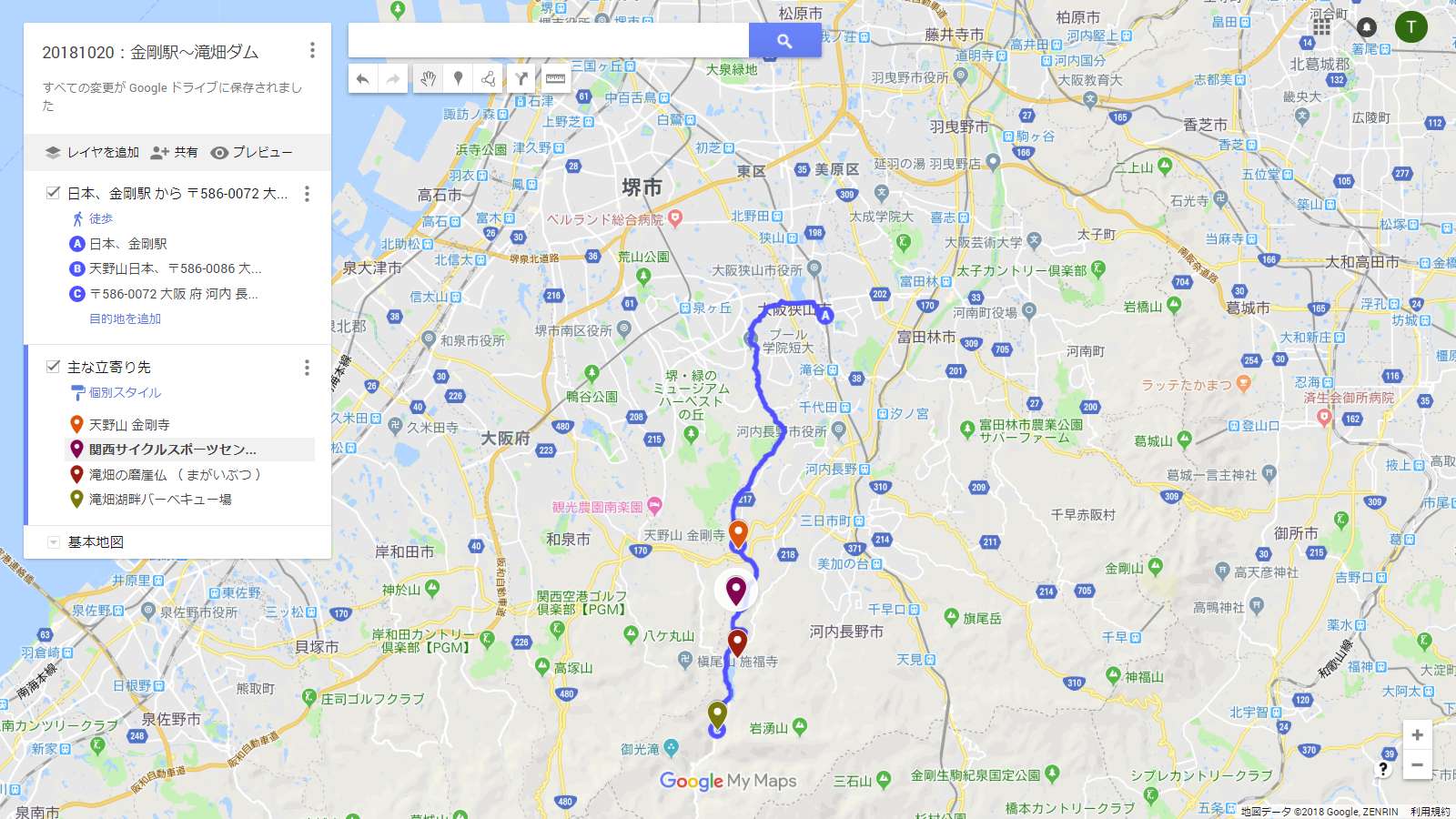
Task: Open the 共有 share option
Action: pos(174,152)
